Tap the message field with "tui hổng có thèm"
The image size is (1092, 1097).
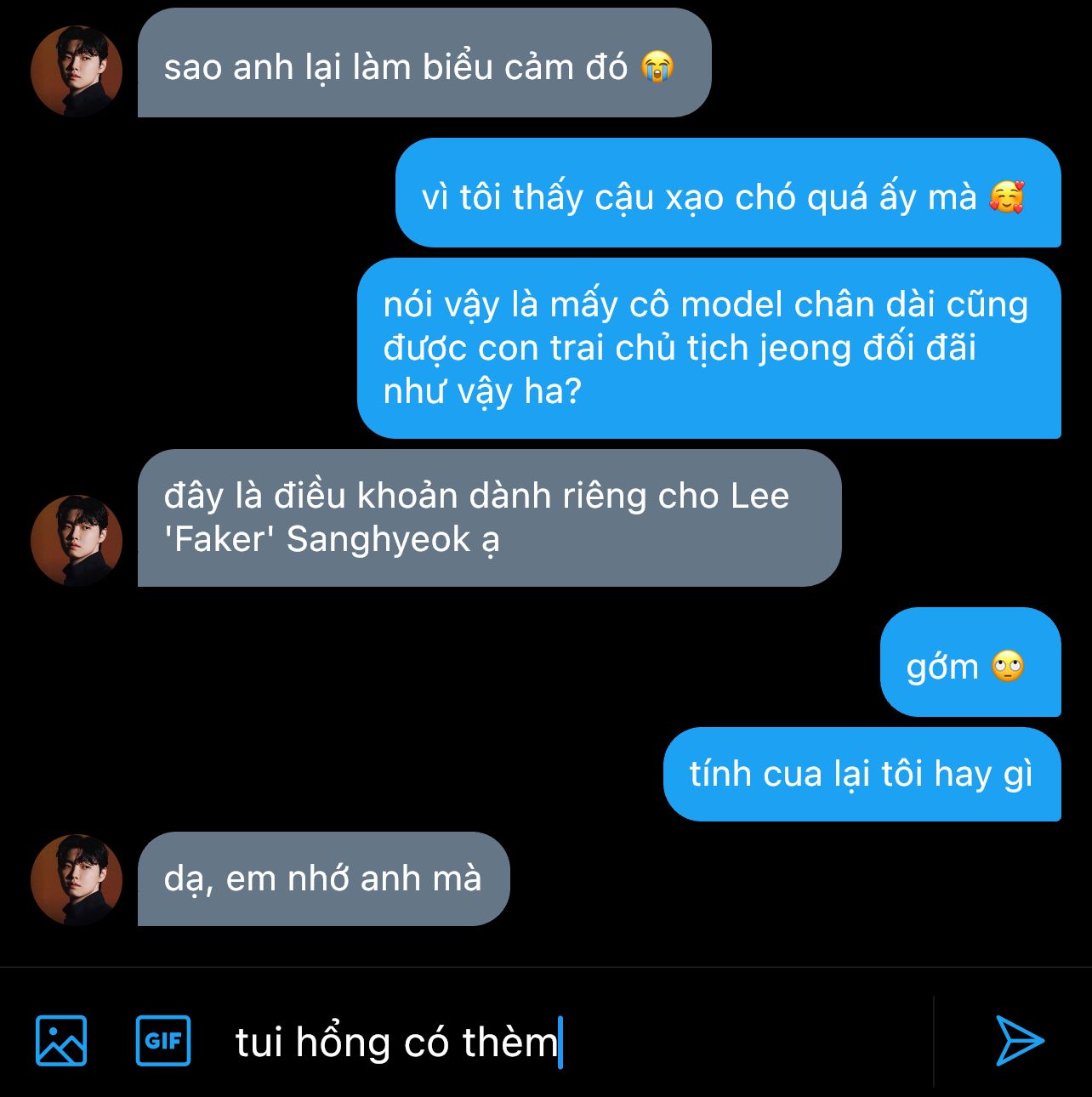(x=561, y=1042)
